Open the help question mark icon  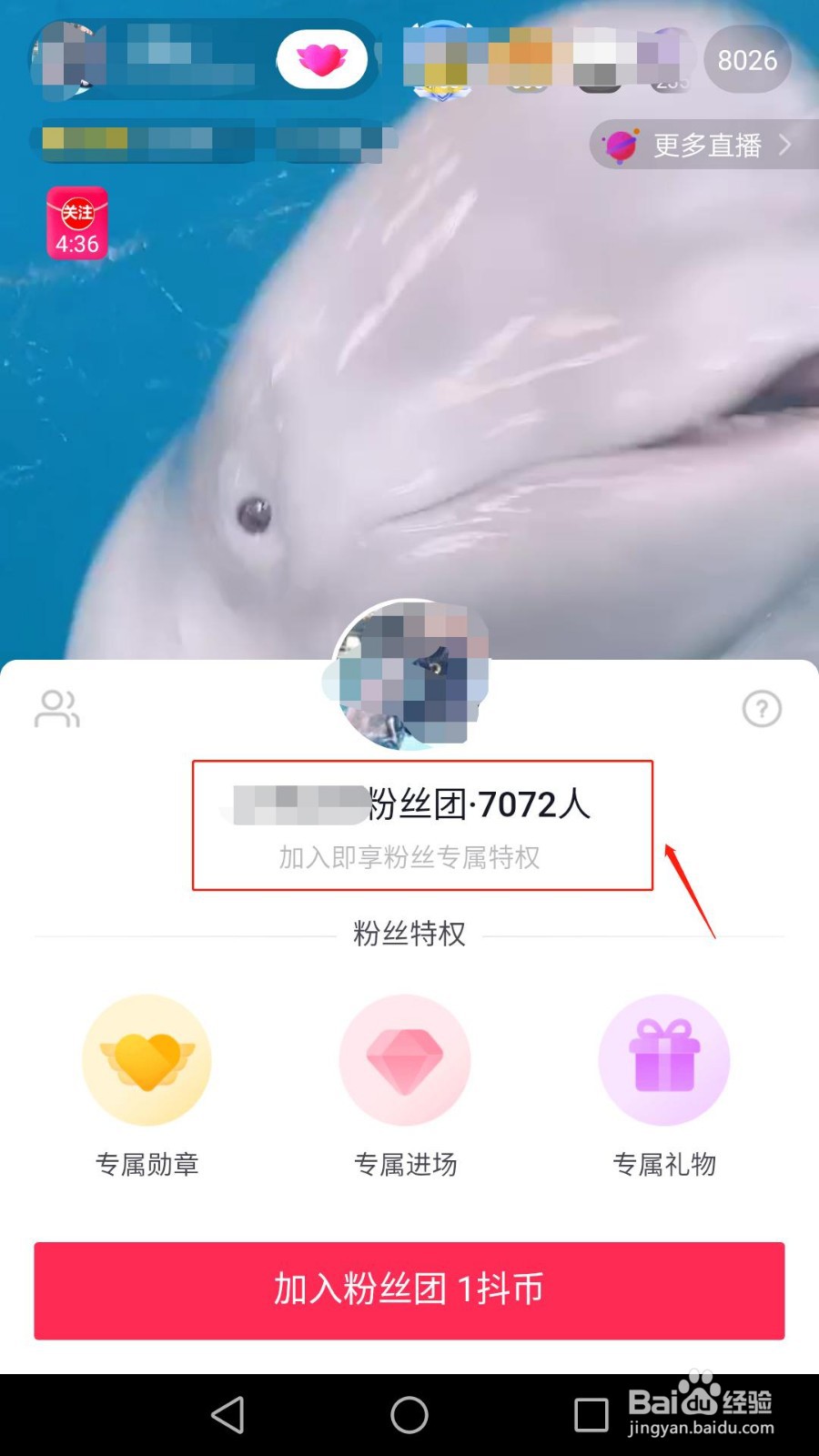tap(762, 709)
